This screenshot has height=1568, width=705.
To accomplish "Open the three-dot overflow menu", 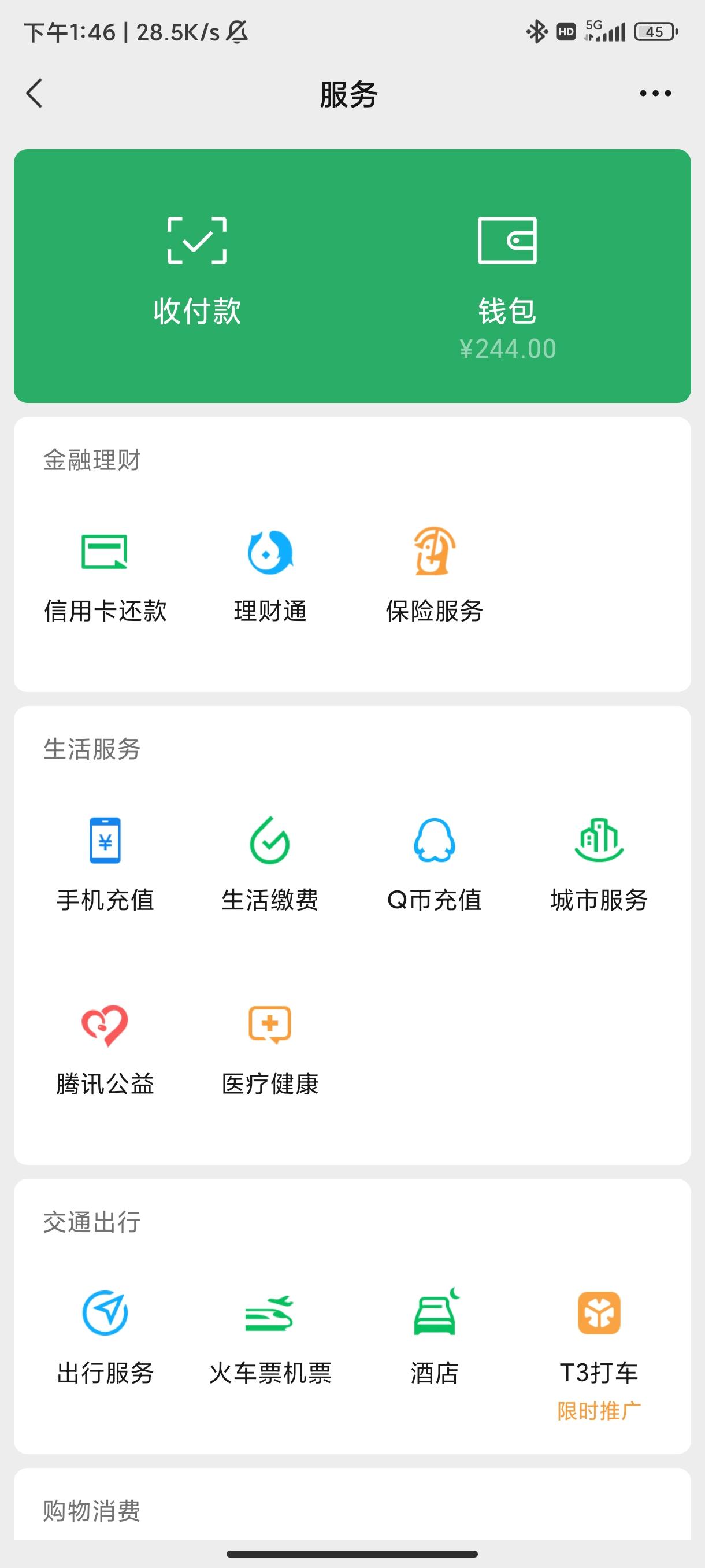I will [655, 93].
